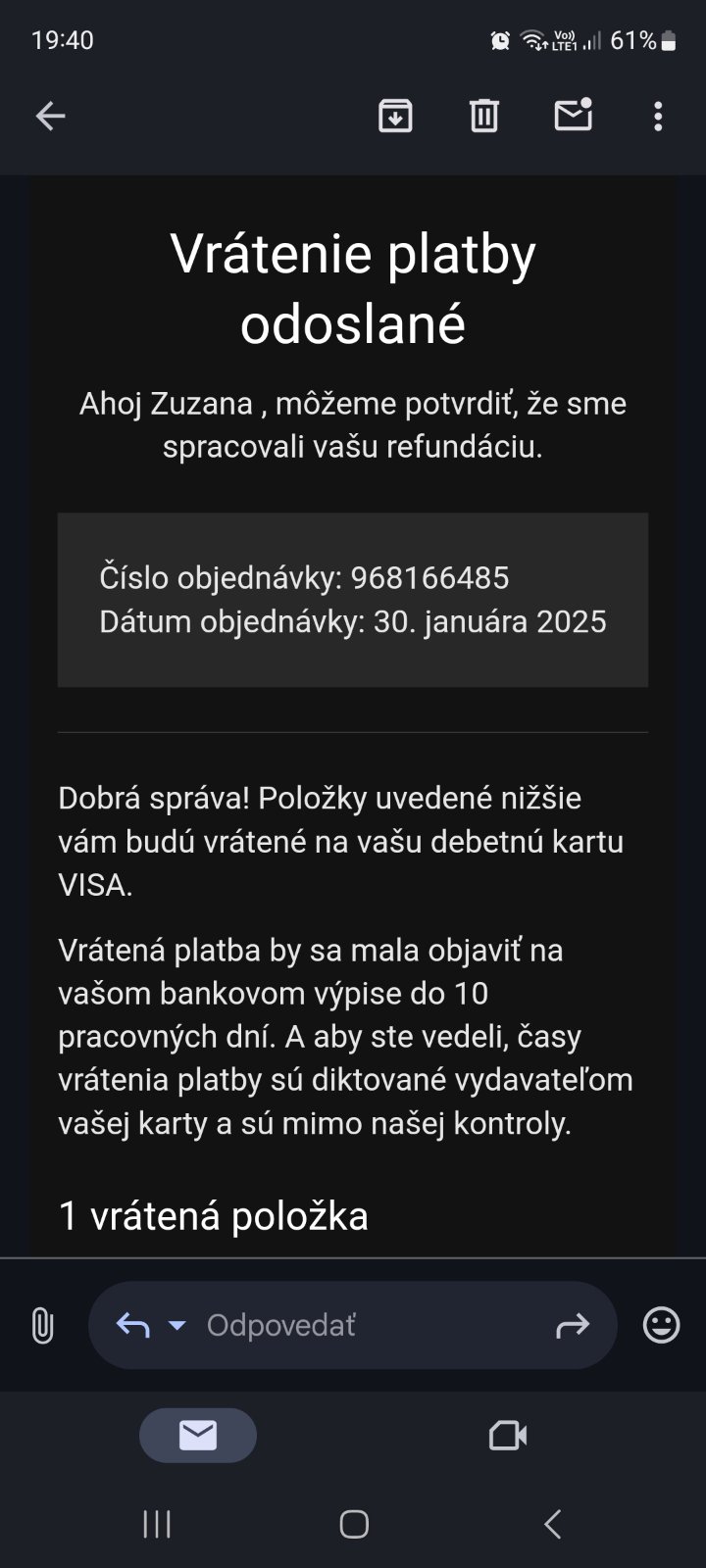Open the reply type dropdown arrow
The width and height of the screenshot is (706, 1568).
point(177,1326)
